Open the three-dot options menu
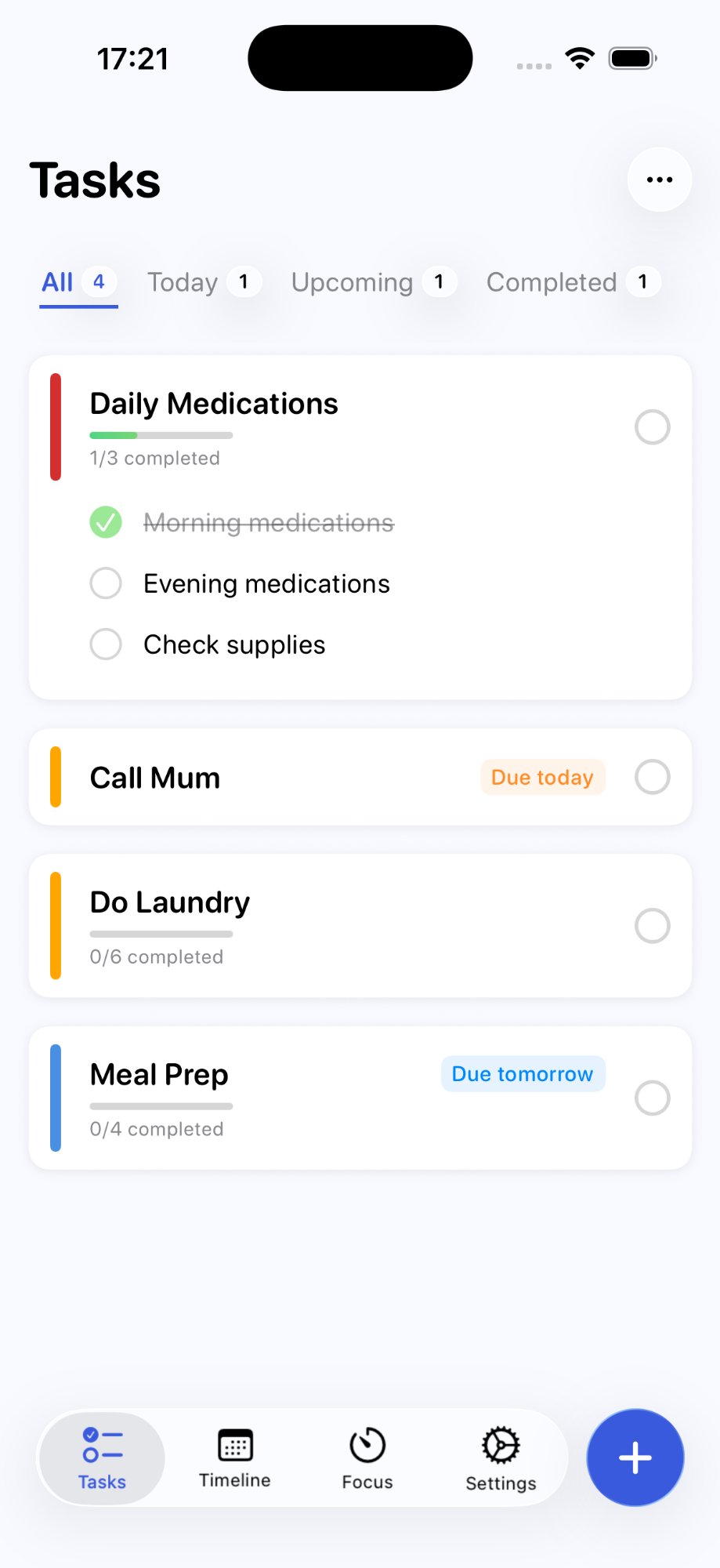Screen dimensions: 720x1568 pos(659,179)
